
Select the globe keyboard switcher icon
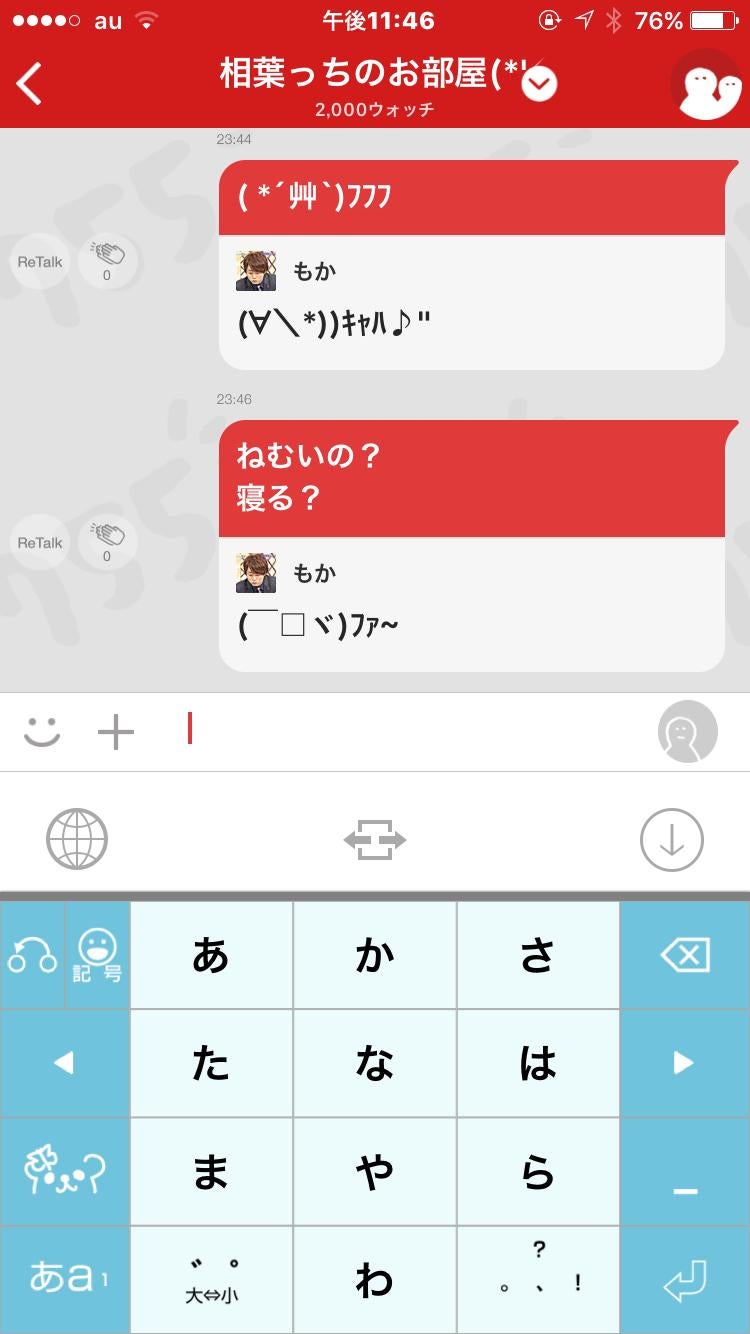[x=77, y=839]
